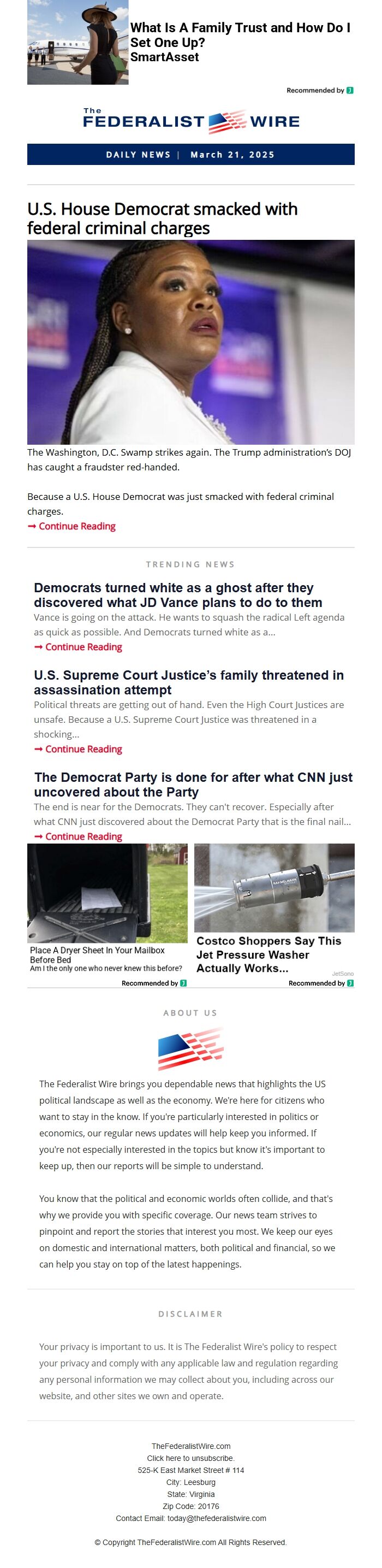Open the Supreme Court Justice threat headline
Screen dimensions: 382x1568
click(189, 682)
